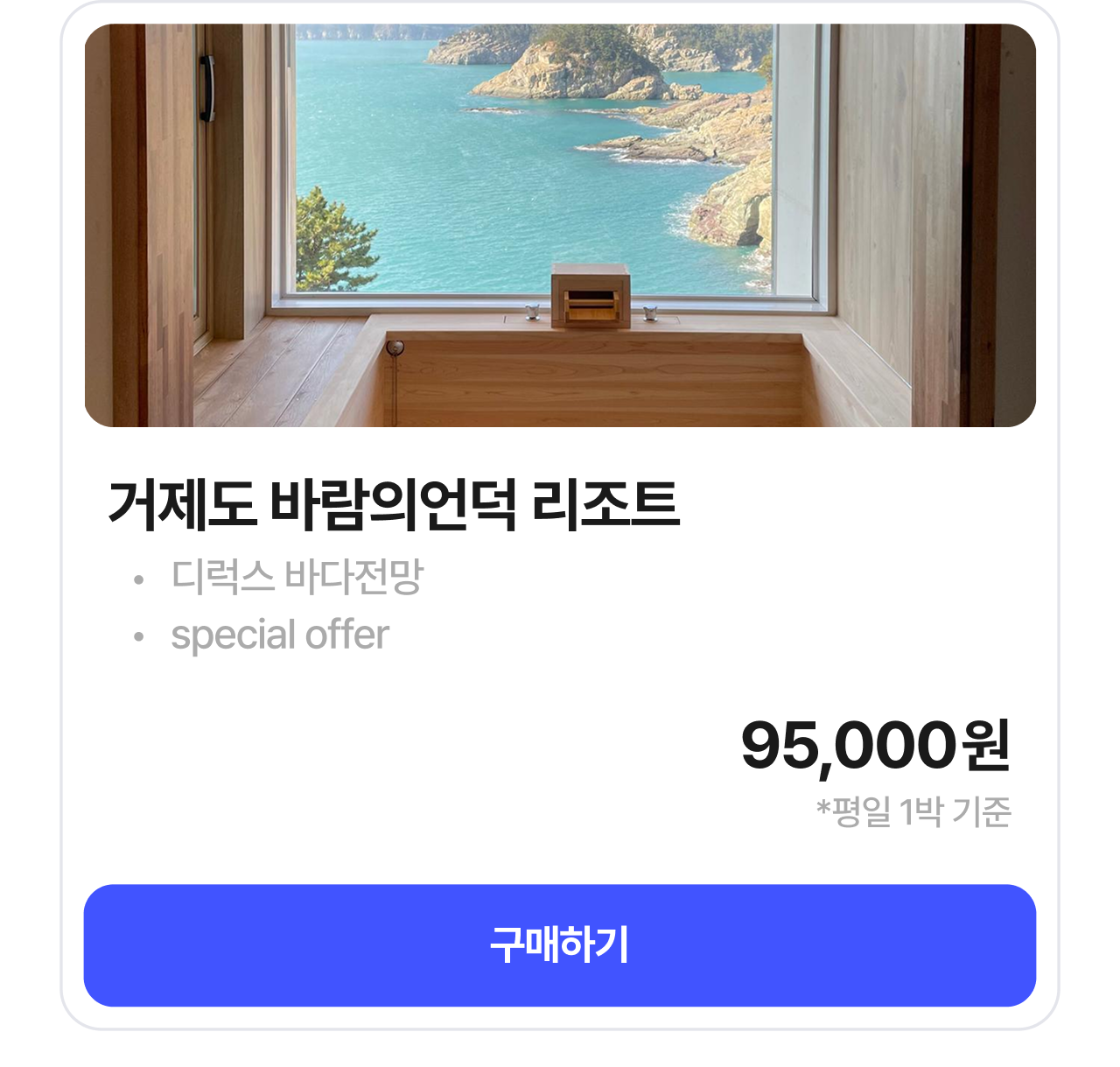Tap the 구매하기 purchase button
Viewport: 1120px width, 1067px height.
pos(560,945)
